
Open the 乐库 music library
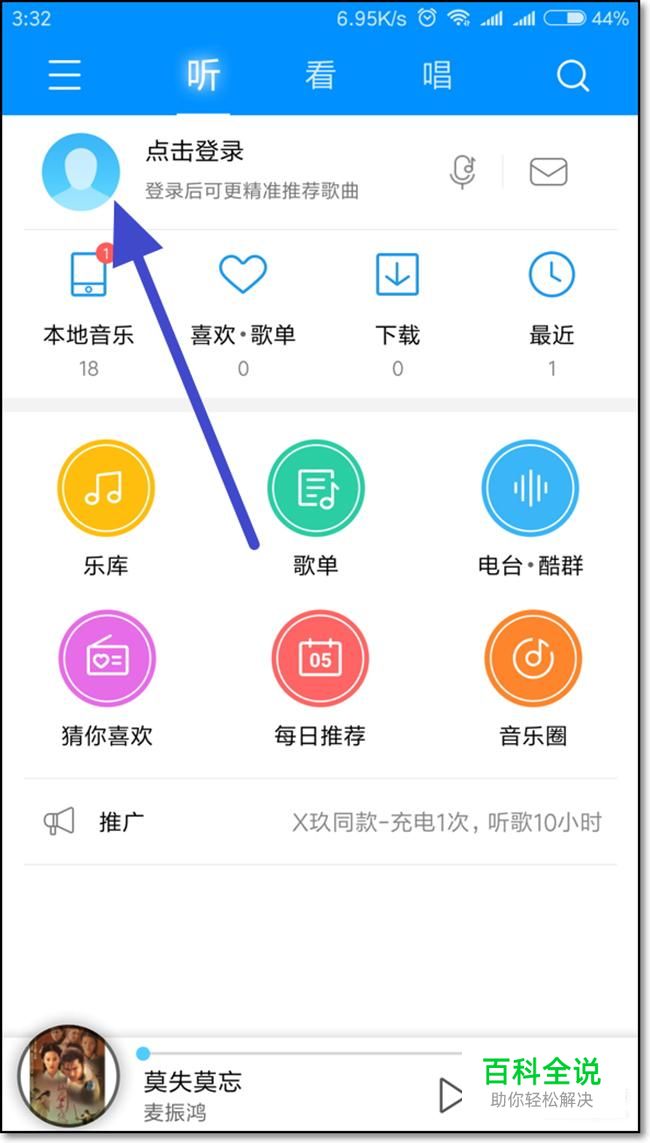coord(106,490)
